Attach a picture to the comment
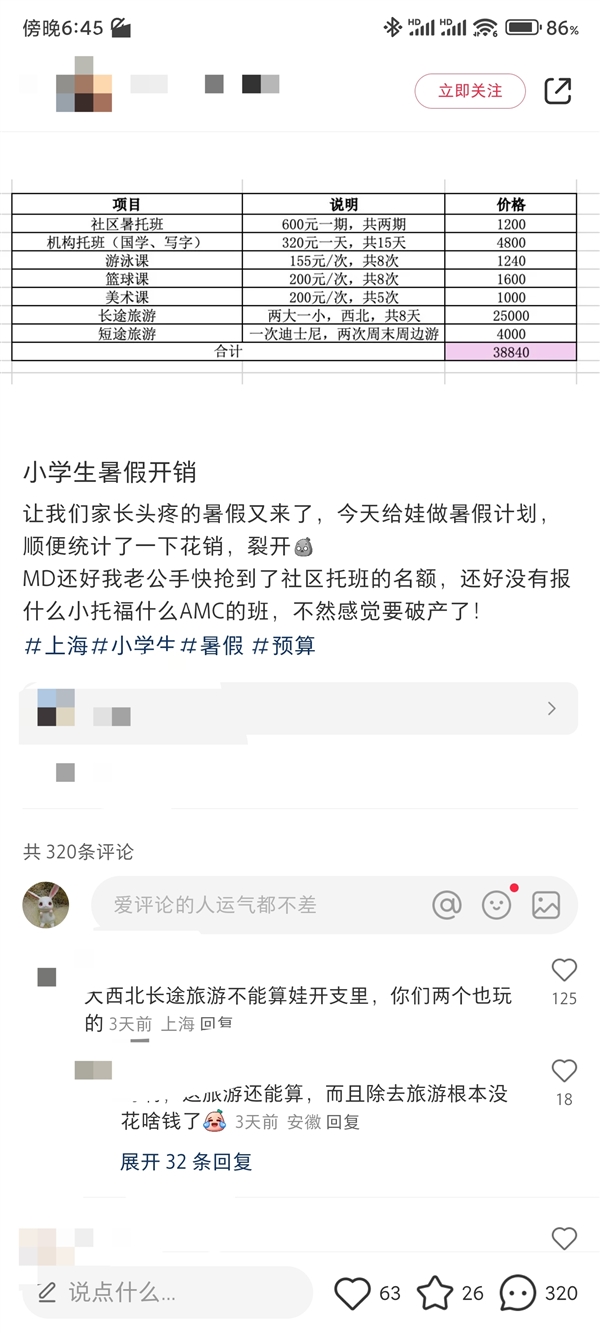600x1333 pixels. click(x=546, y=905)
